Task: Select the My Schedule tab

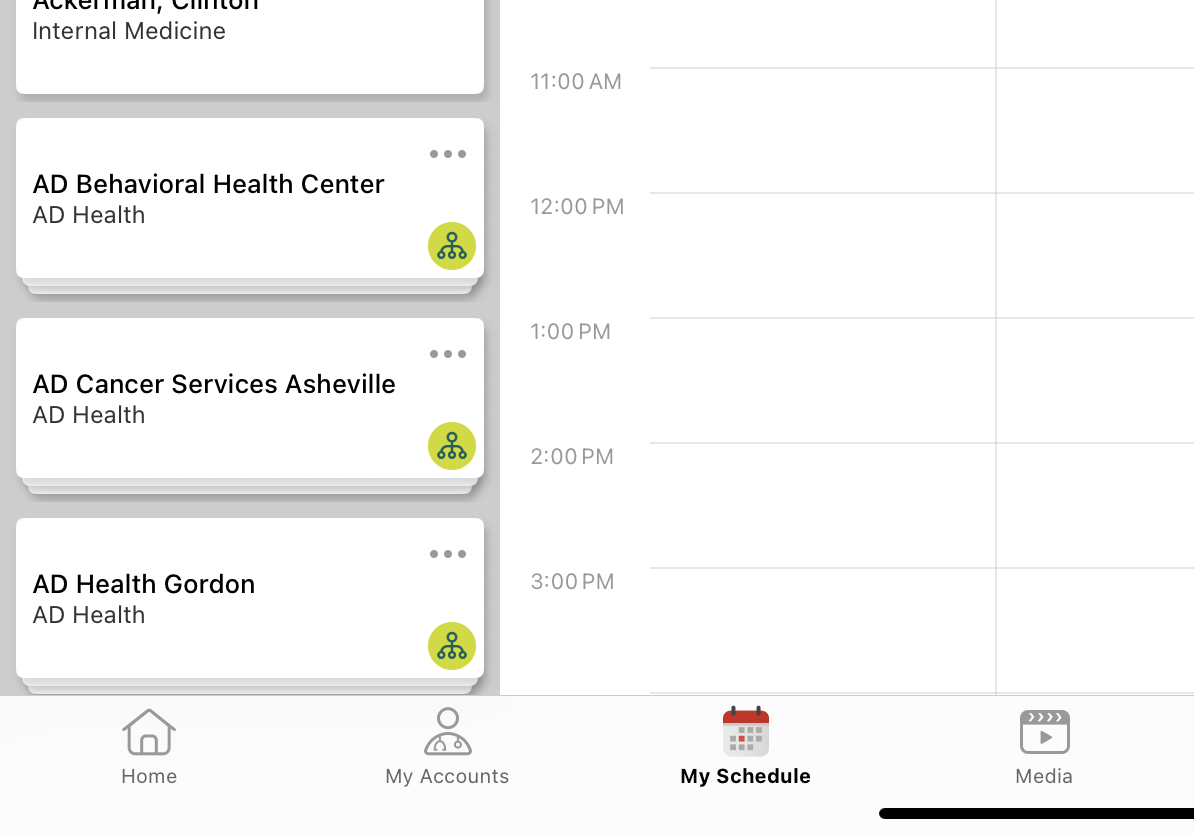Action: tap(746, 746)
